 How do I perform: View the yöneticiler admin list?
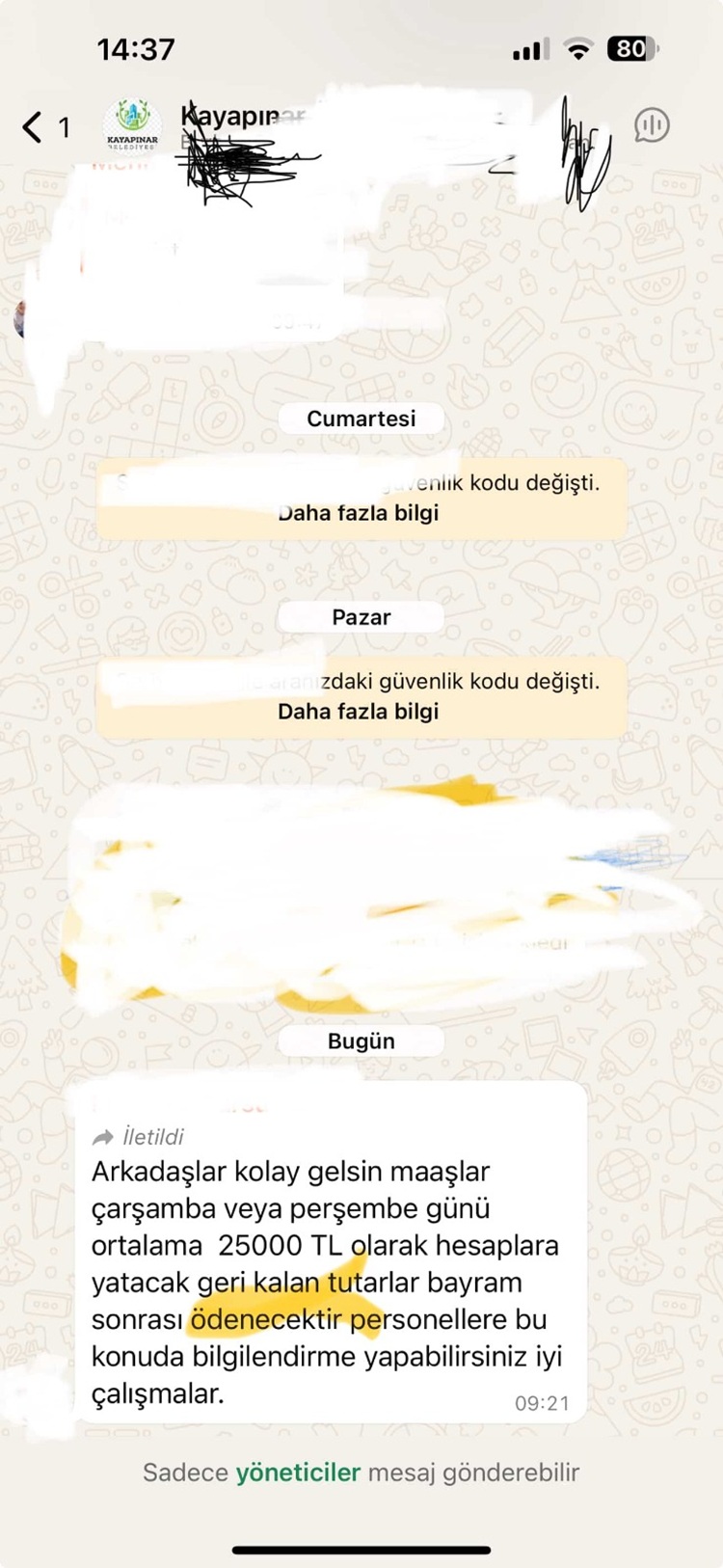point(298,1473)
